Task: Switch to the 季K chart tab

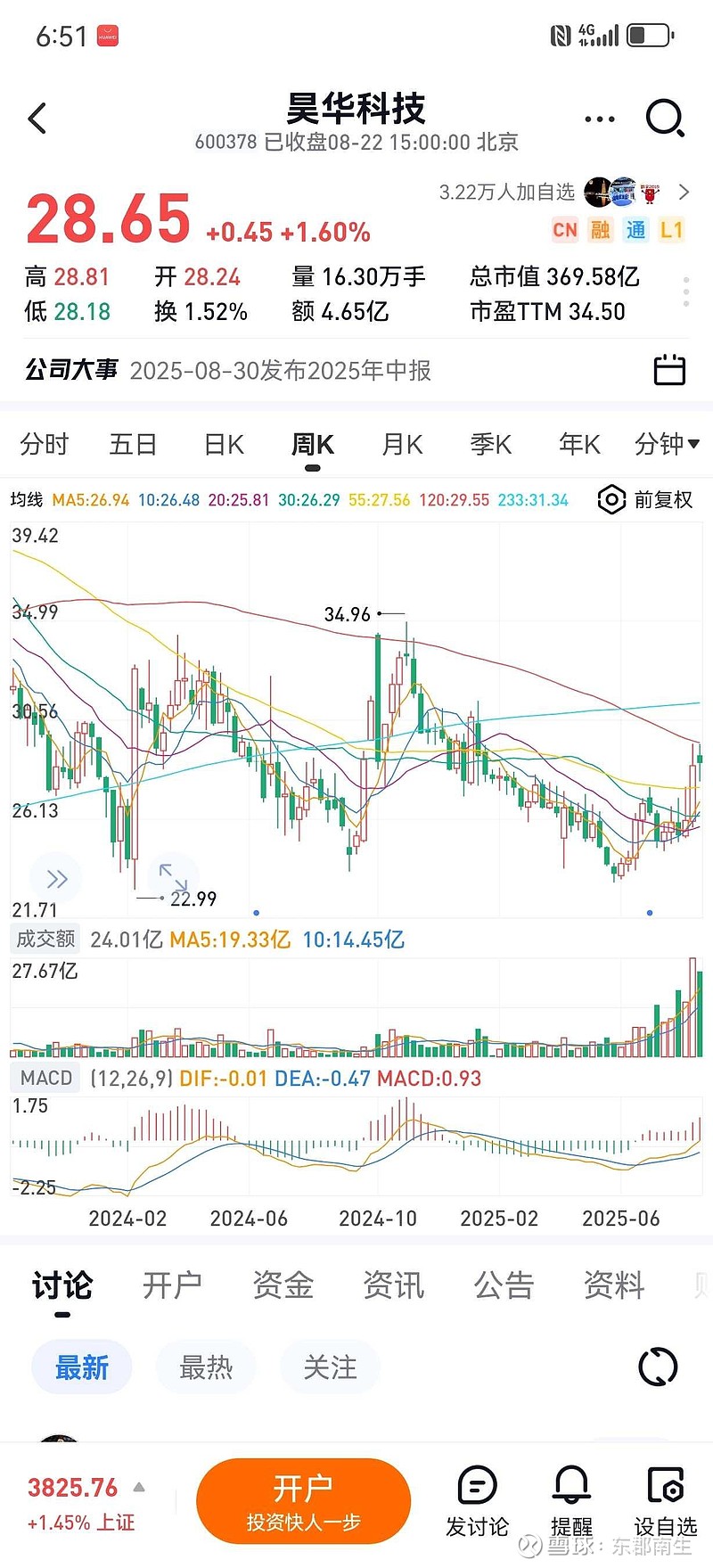Action: [x=491, y=444]
